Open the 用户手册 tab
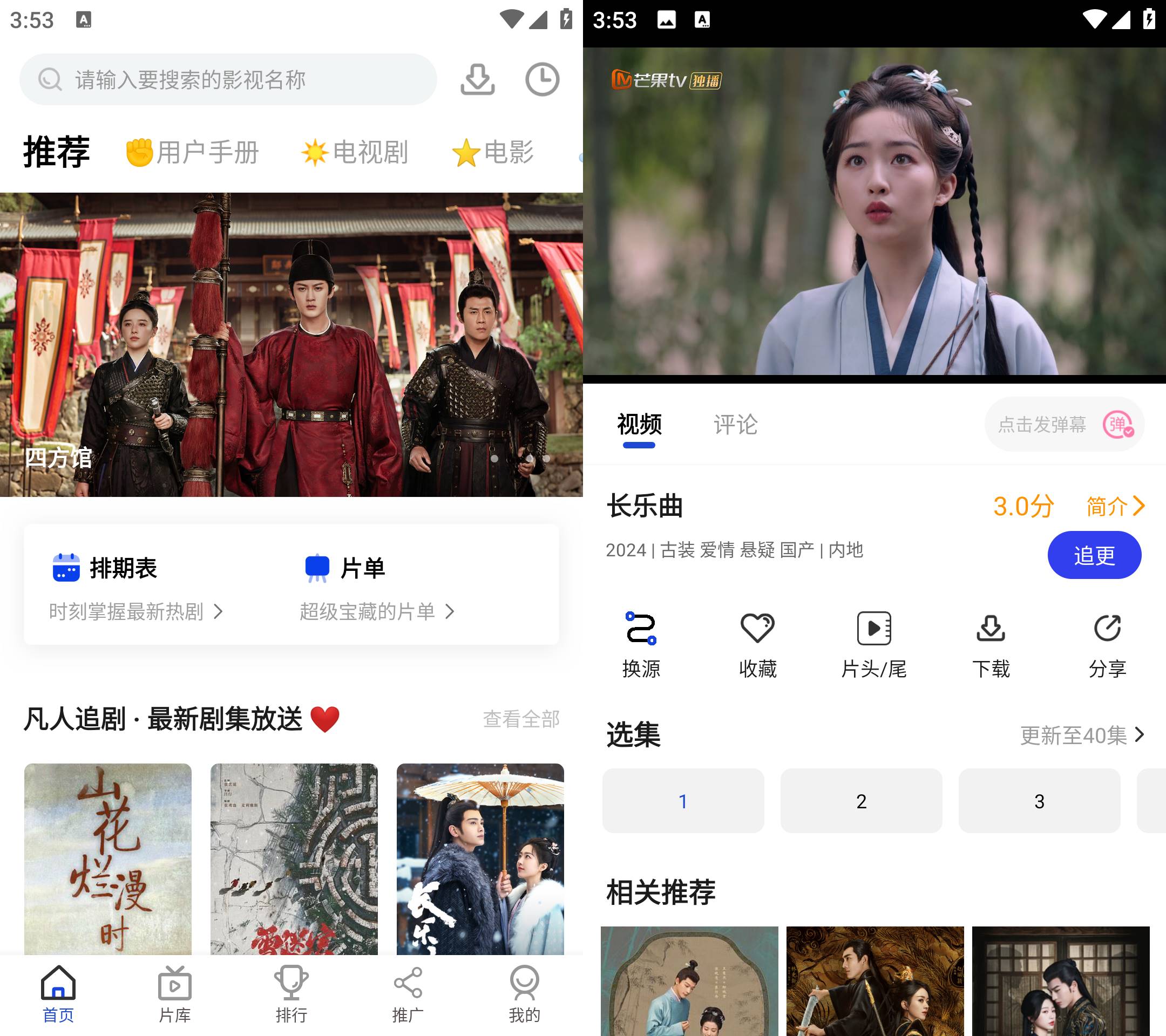 coord(192,152)
